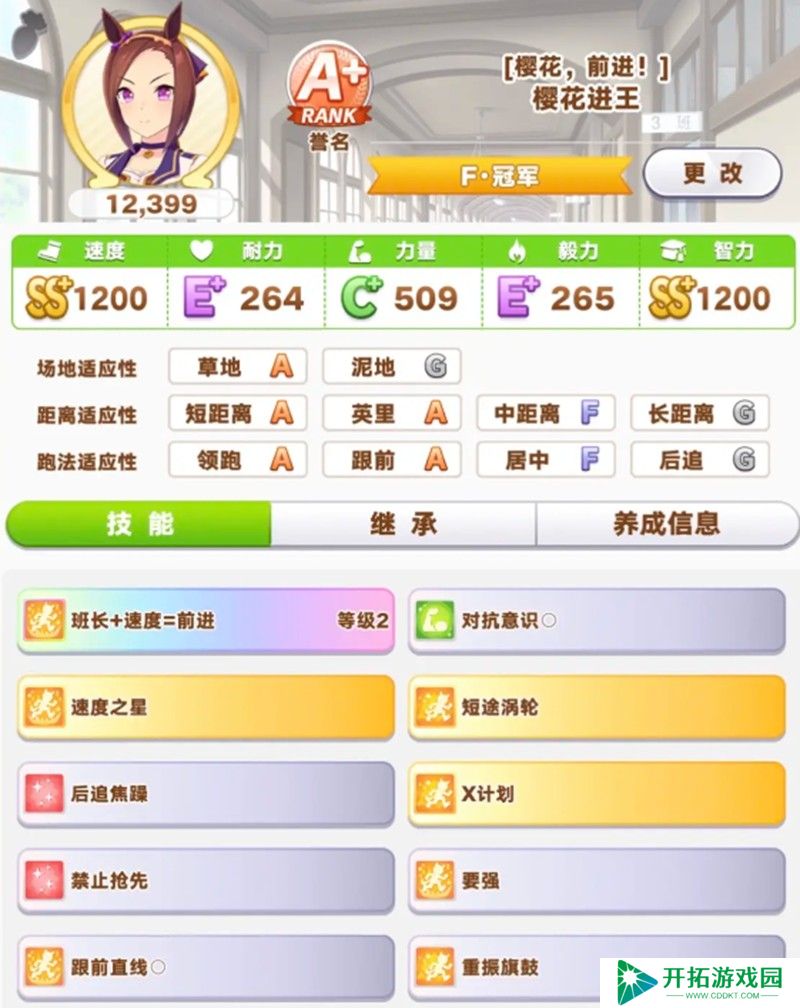
Task: View the 禁止抢先 skill
Action: click(206, 881)
